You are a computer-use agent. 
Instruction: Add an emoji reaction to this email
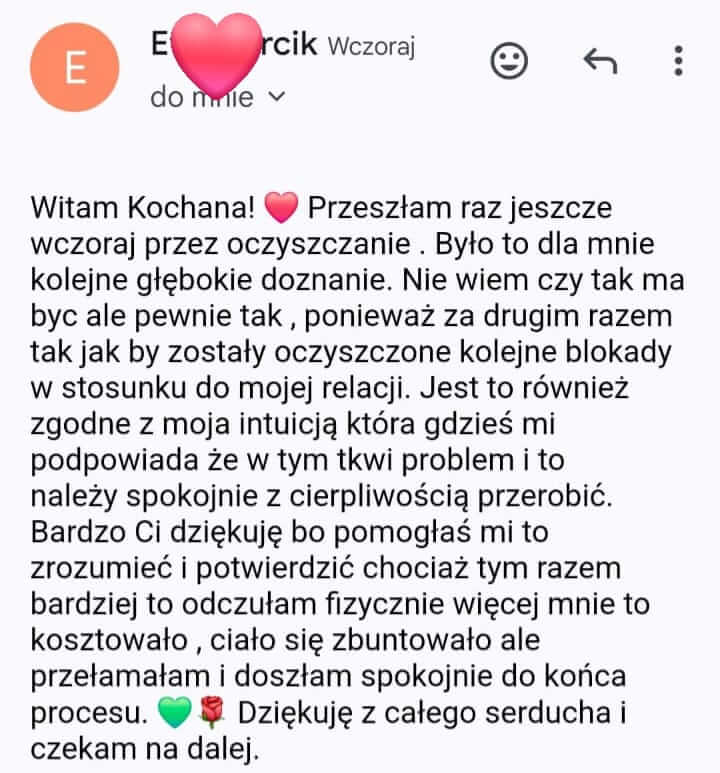(509, 62)
